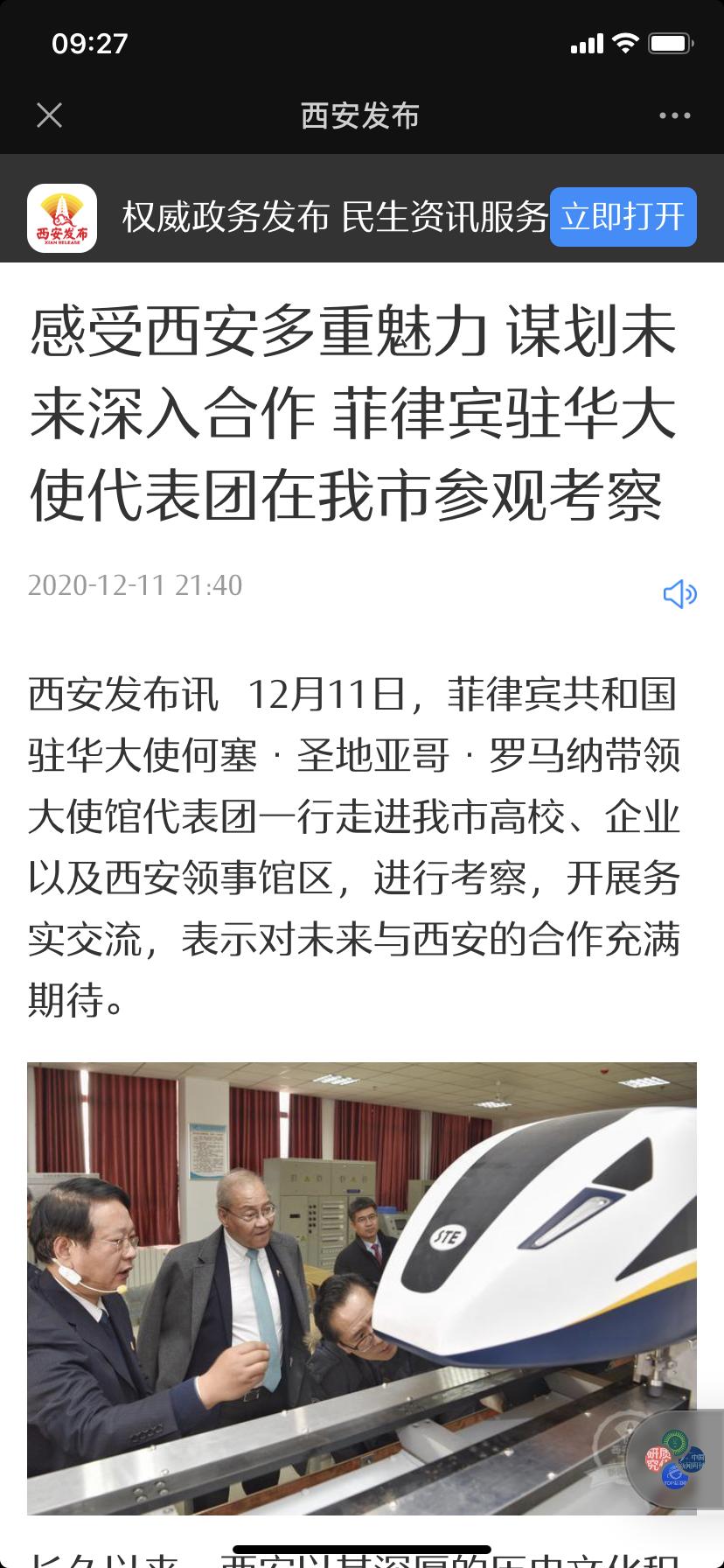Tap the 立即打开 button
This screenshot has height=1568, width=724.
point(623,217)
